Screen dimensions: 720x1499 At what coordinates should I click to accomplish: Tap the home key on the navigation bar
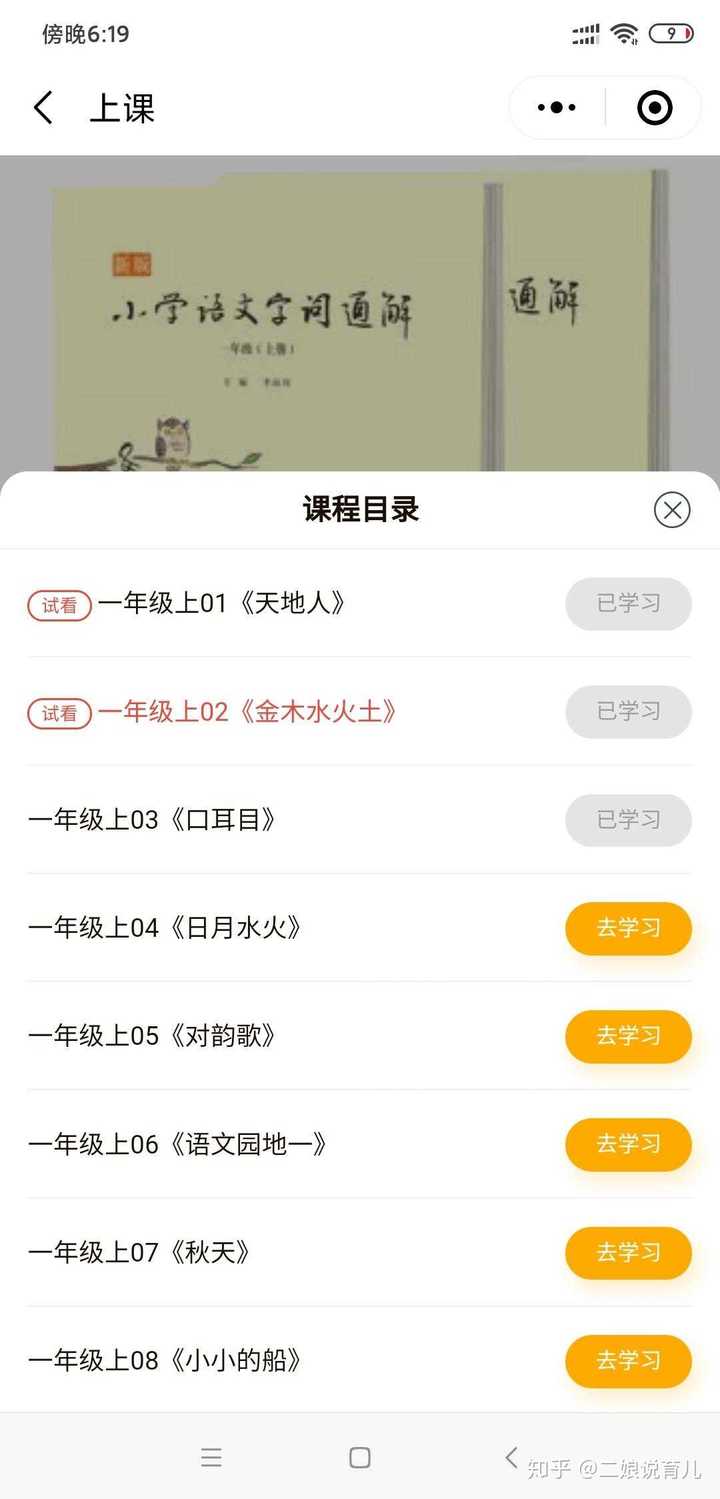click(x=360, y=1458)
